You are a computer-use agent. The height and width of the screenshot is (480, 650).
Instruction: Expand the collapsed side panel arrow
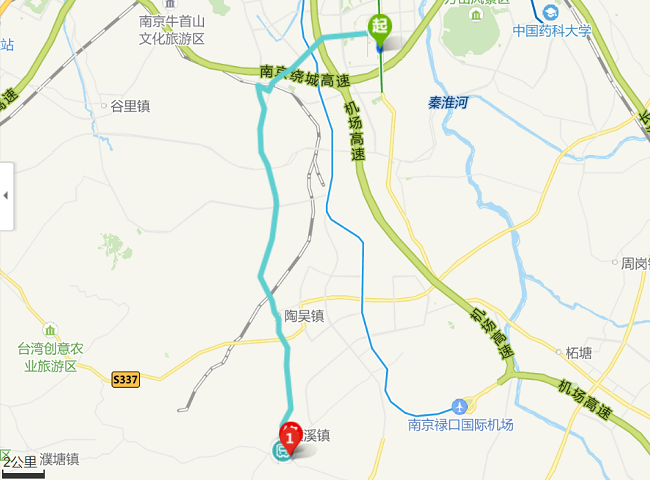pyautogui.click(x=6, y=195)
